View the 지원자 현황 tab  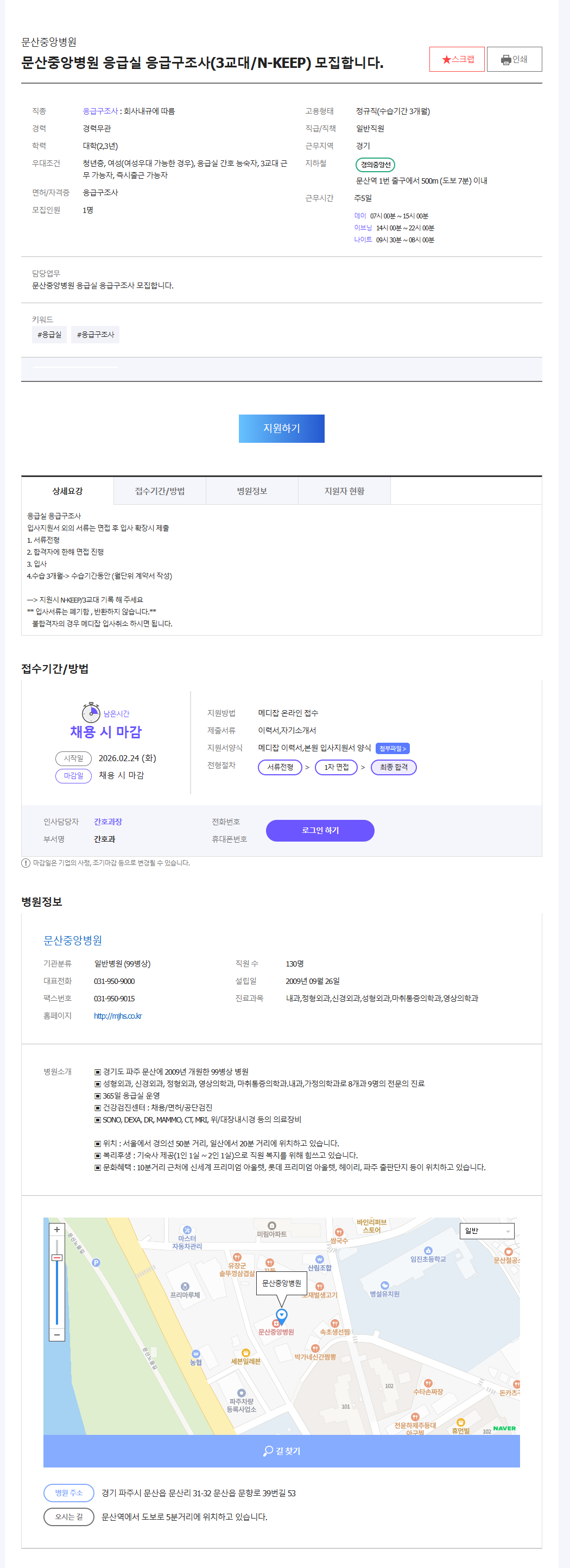(344, 491)
